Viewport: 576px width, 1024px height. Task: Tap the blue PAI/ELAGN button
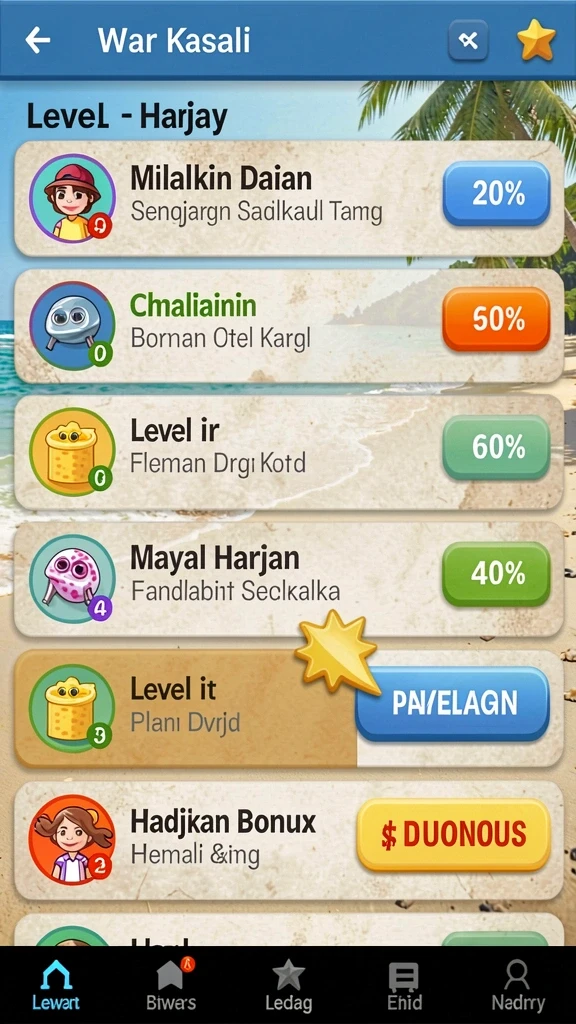(453, 704)
